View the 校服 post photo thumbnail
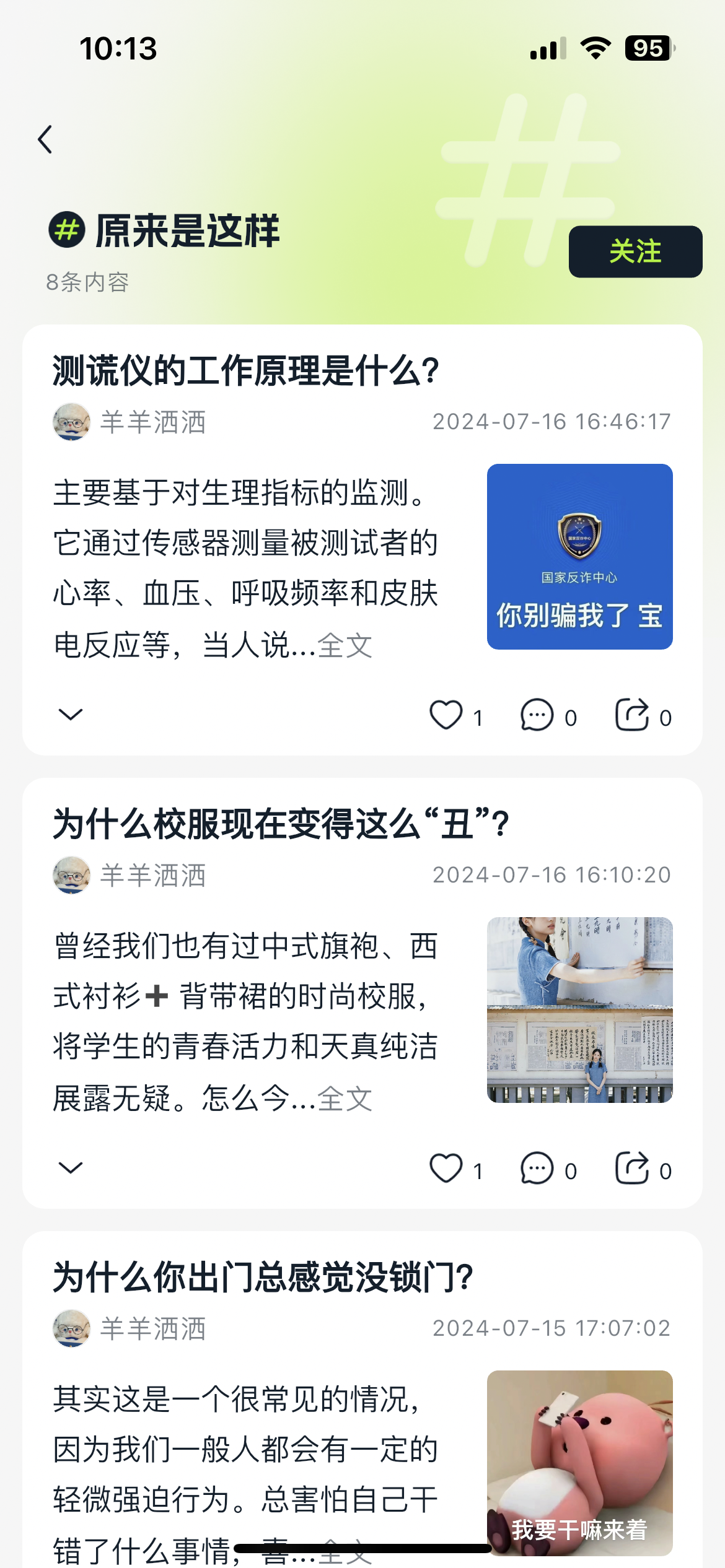 579,1009
